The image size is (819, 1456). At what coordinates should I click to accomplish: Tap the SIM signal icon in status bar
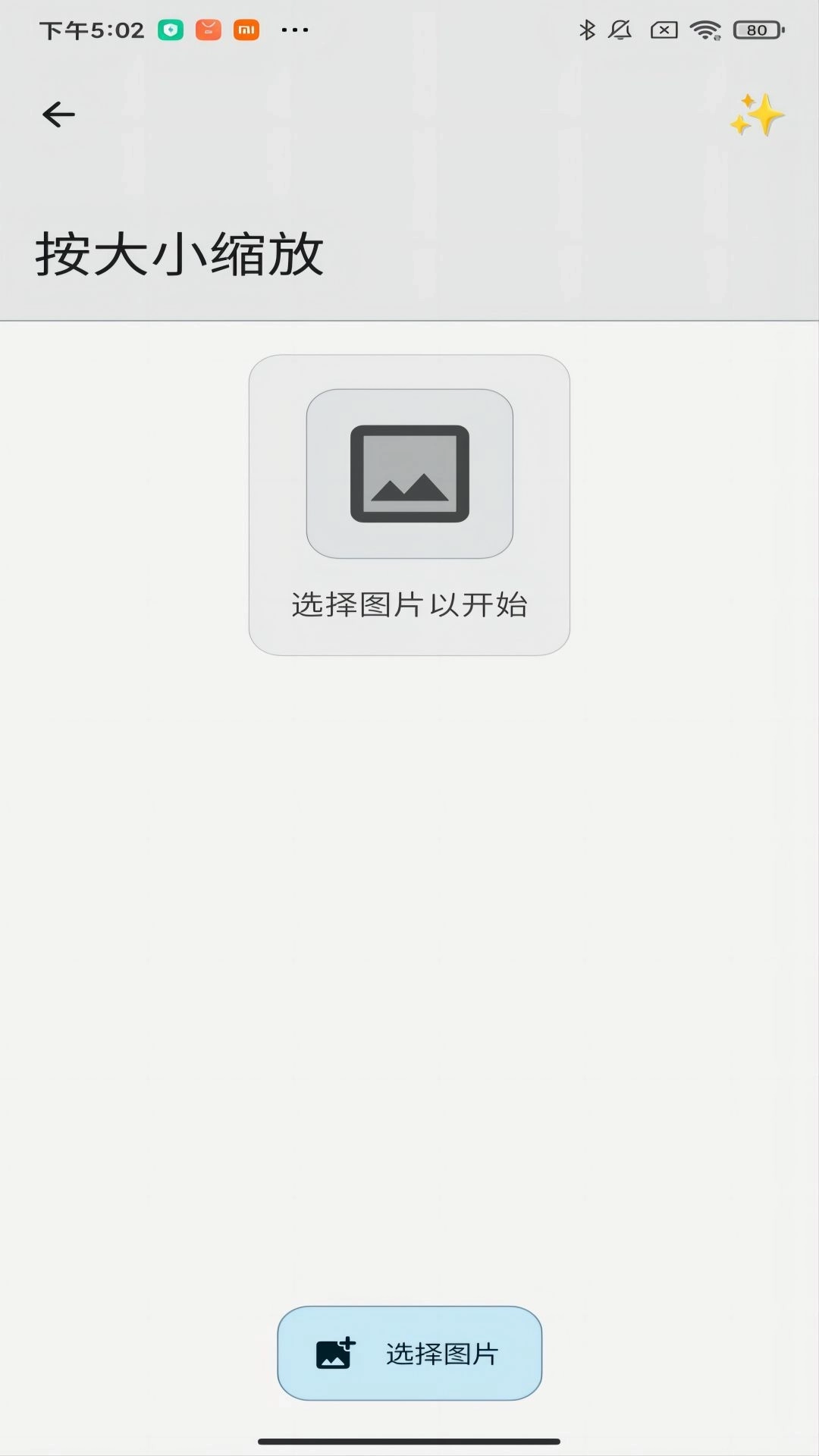(x=663, y=29)
